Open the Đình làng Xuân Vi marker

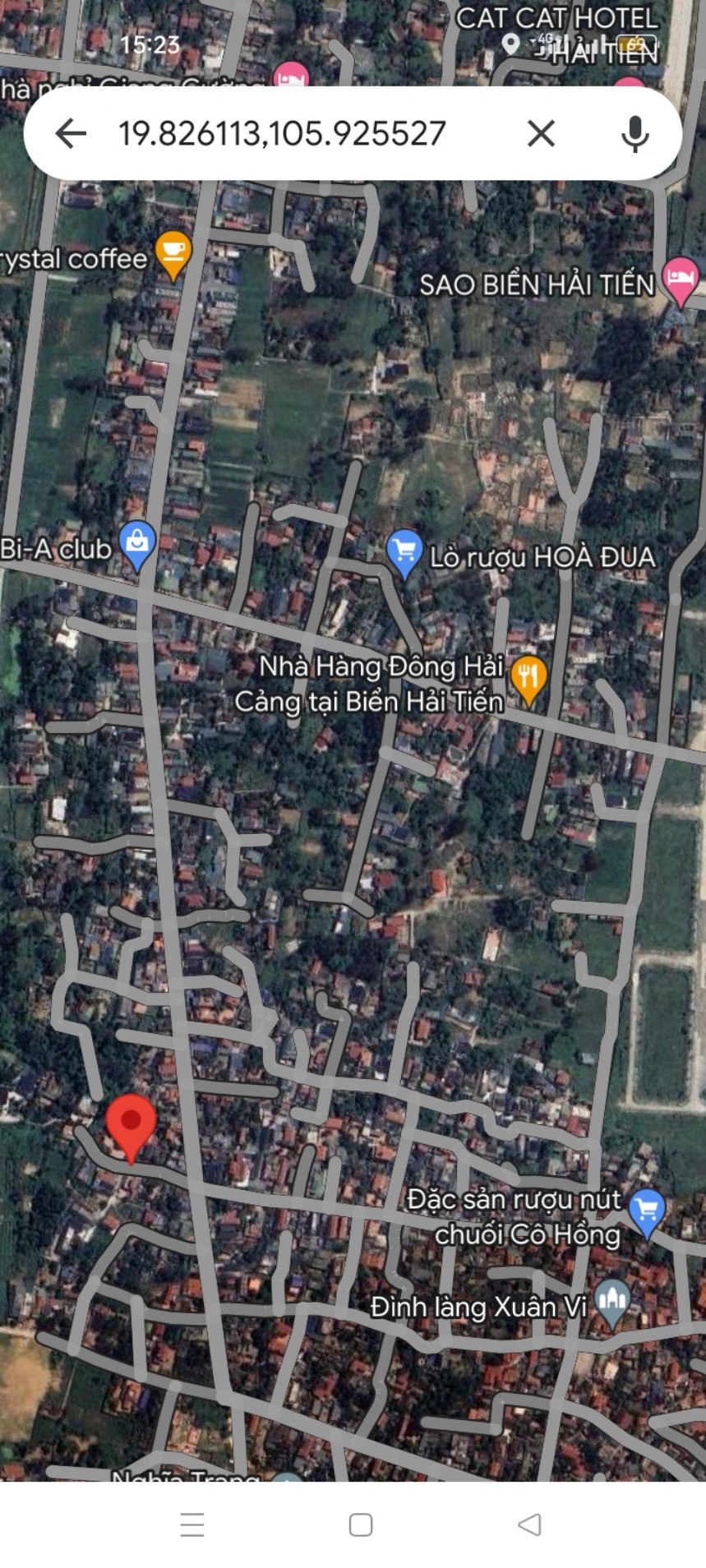click(x=611, y=1301)
